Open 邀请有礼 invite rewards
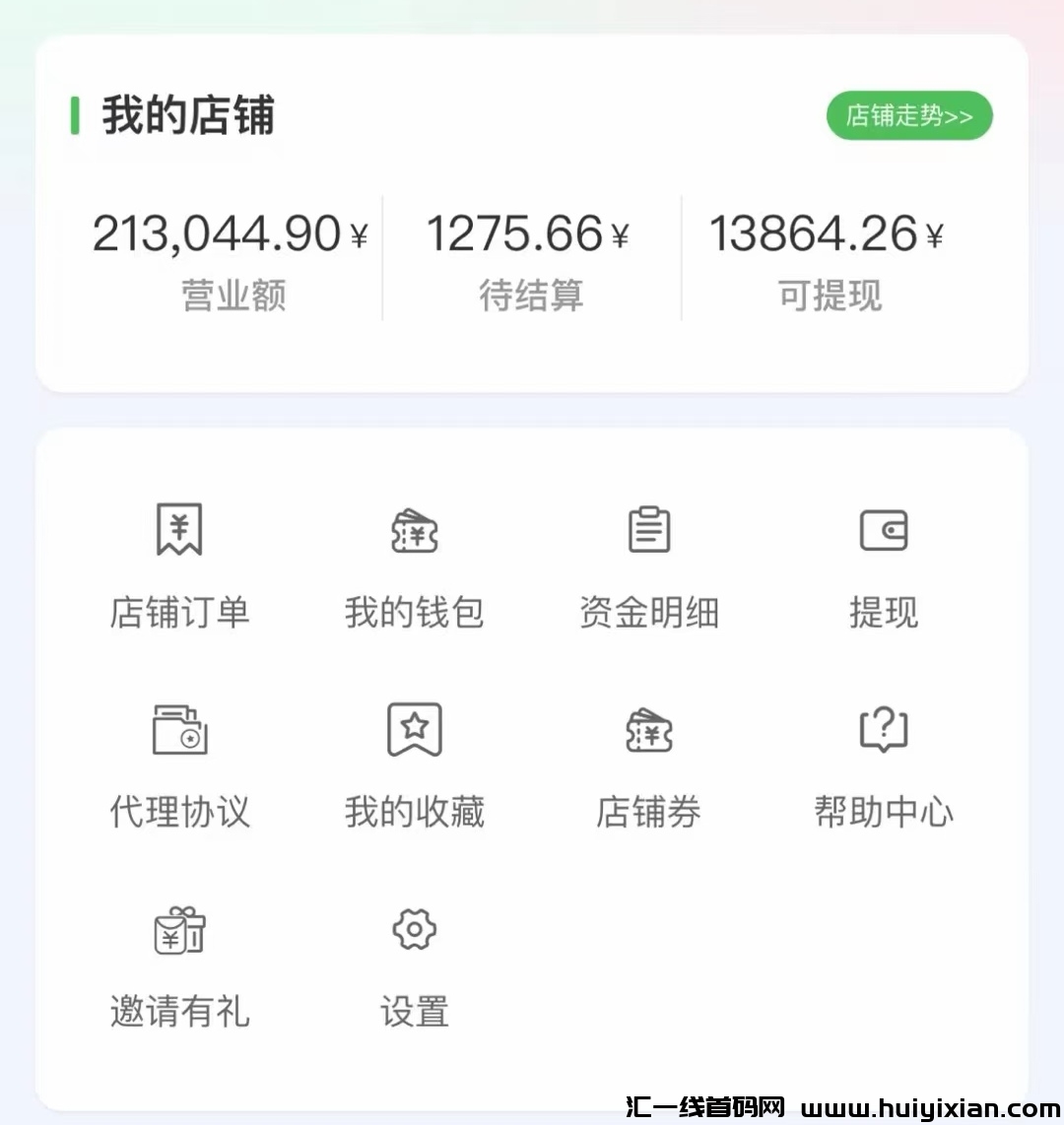 point(179,963)
